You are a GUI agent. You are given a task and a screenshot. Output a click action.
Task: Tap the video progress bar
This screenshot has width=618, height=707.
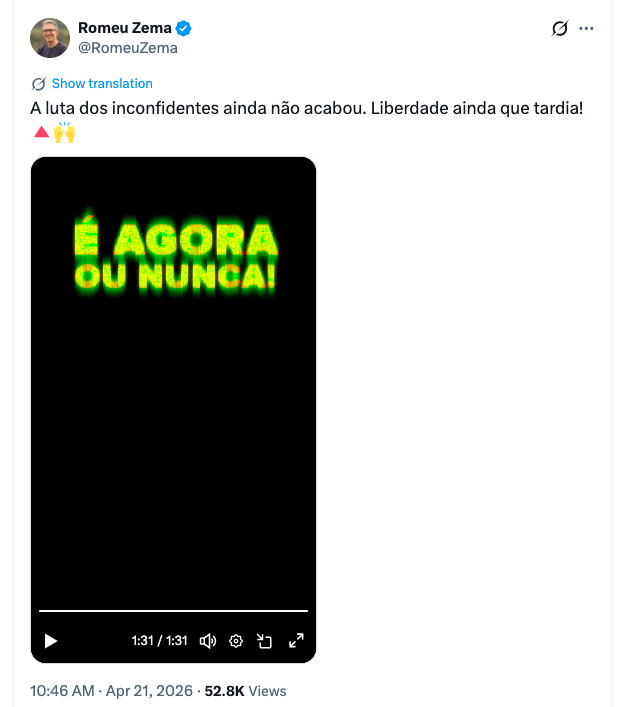(173, 610)
